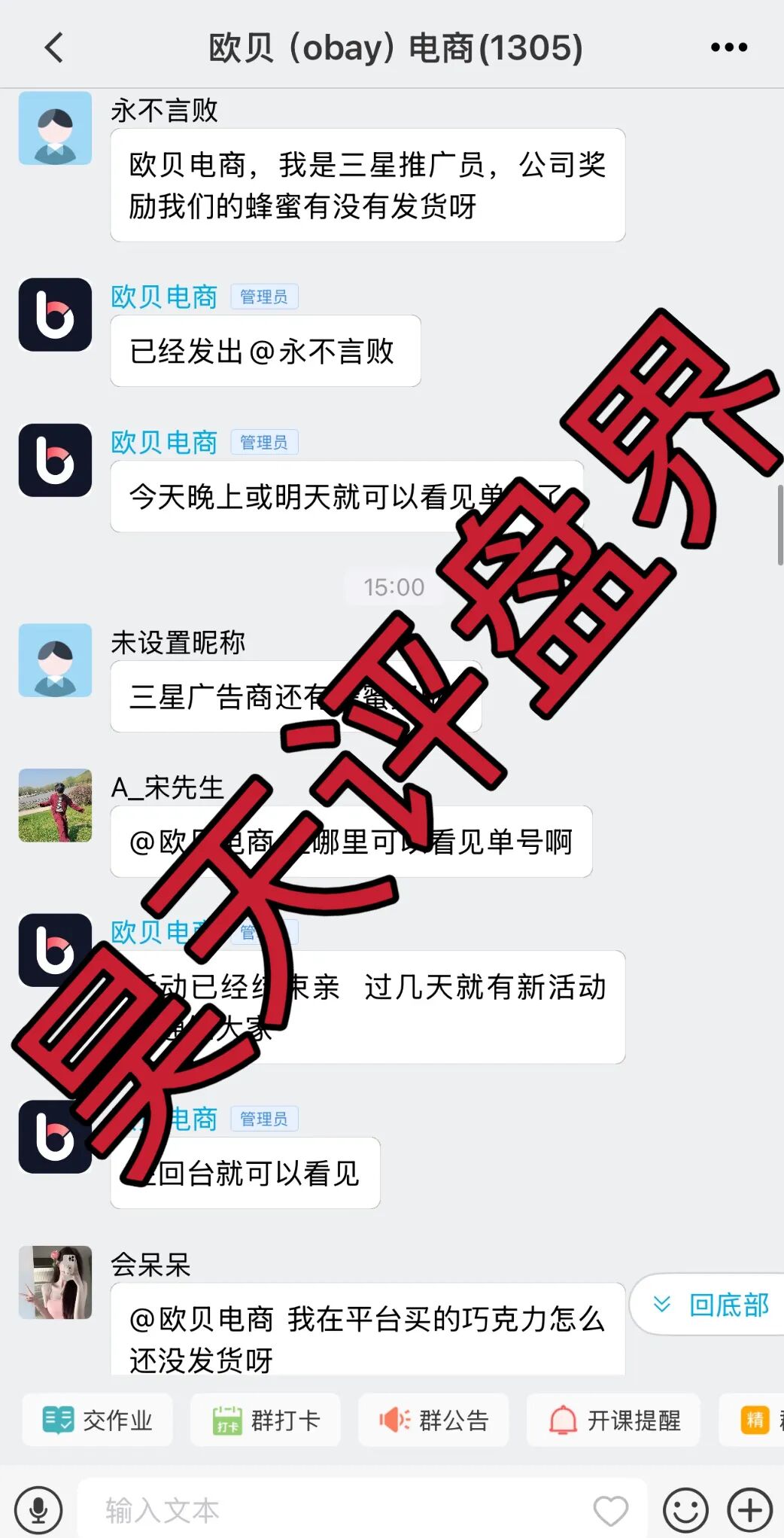Open 会呆呆's profile avatar
Viewport: 784px width, 1538px height.
(55, 1282)
